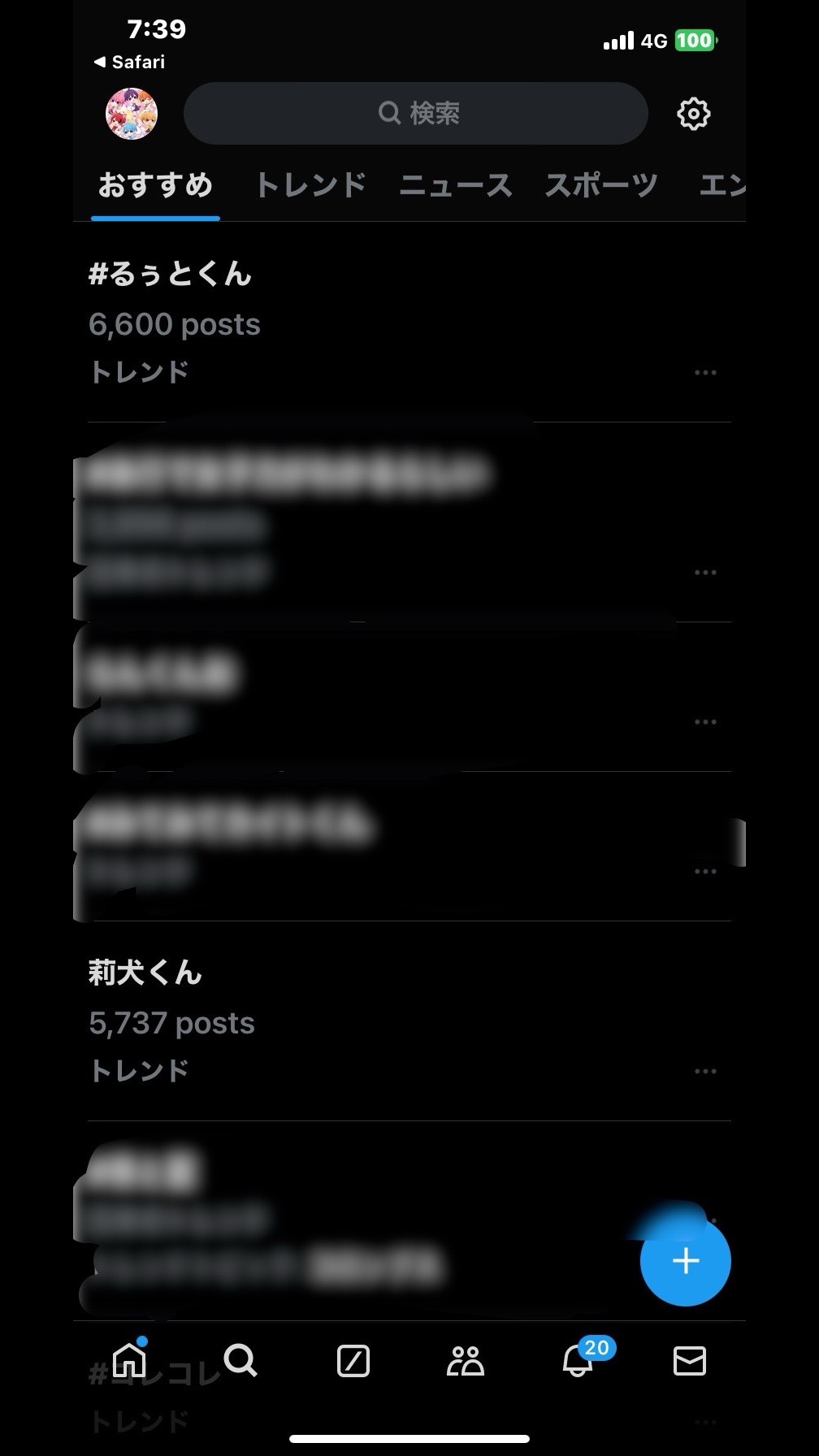Viewport: 819px width, 1456px height.
Task: Go to the home timeline
Action: (130, 1359)
